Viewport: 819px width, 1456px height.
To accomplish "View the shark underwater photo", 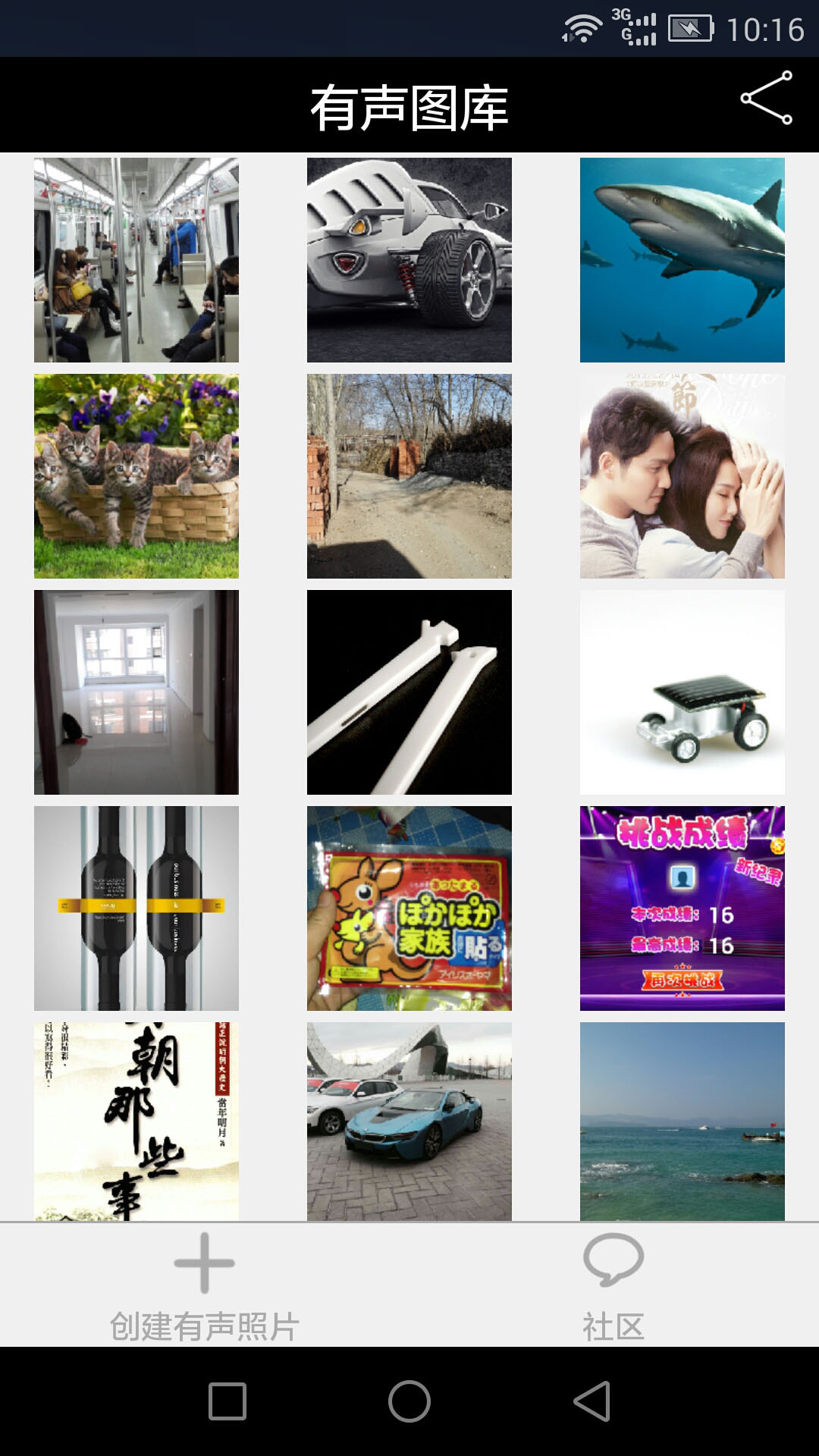I will tap(682, 260).
